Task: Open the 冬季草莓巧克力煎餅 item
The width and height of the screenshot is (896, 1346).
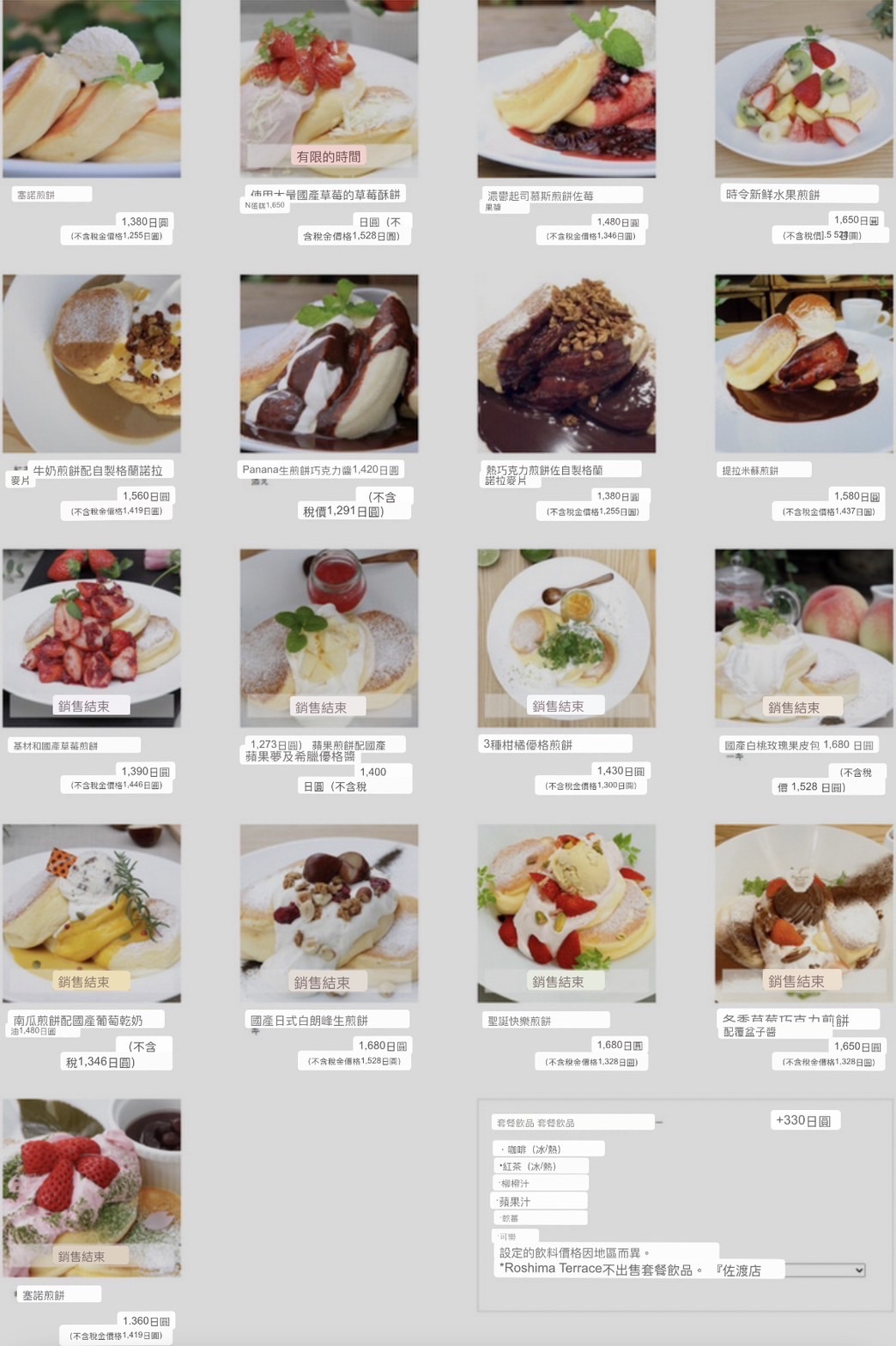Action: [x=803, y=913]
